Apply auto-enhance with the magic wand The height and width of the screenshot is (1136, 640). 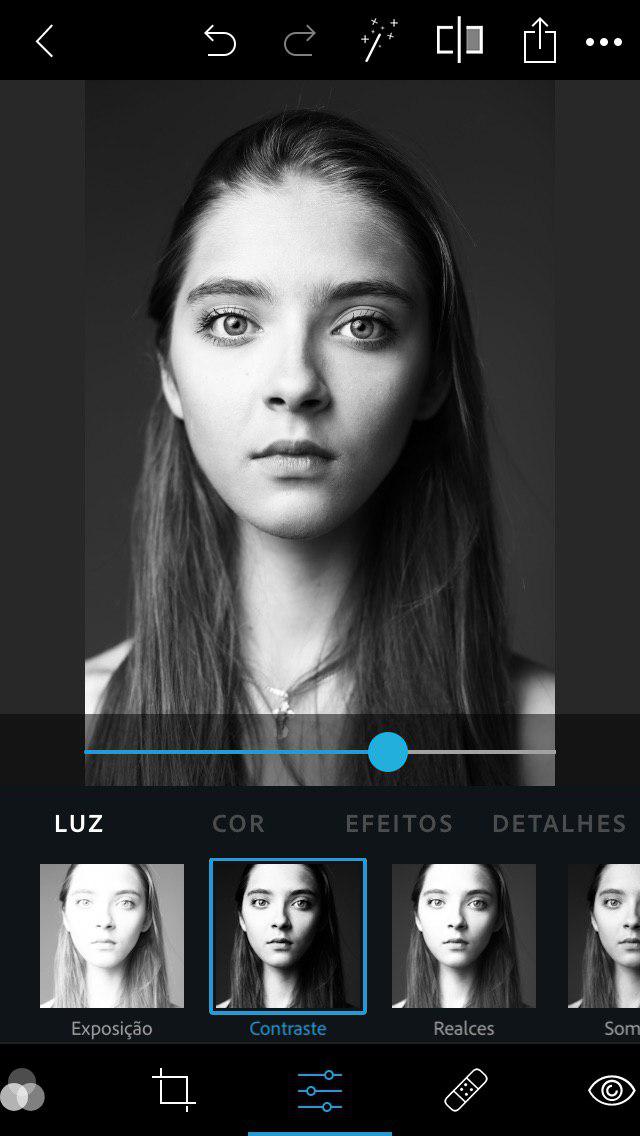[379, 40]
